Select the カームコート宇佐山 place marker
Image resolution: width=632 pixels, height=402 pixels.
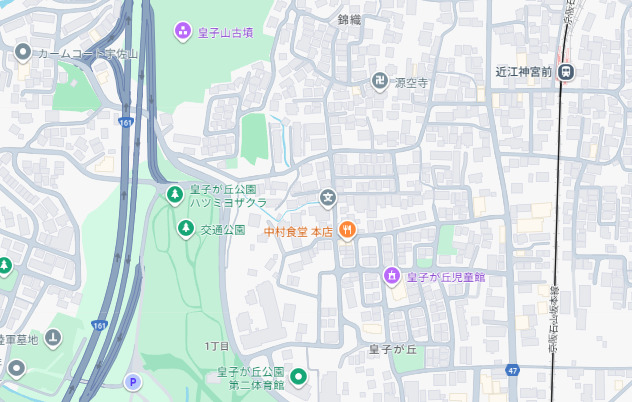coord(23,52)
